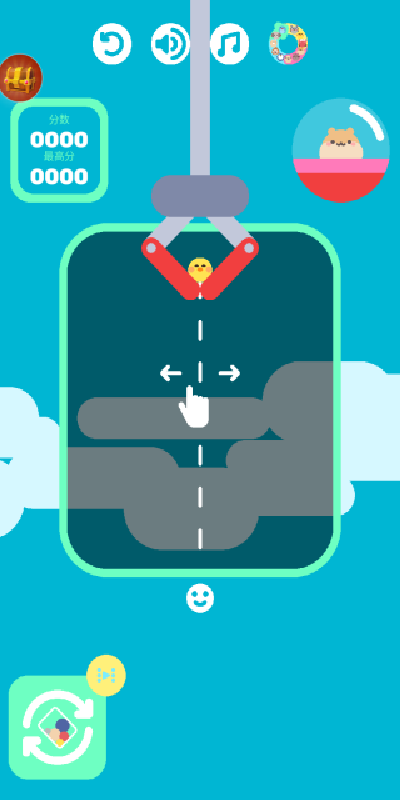Open the animal collection ring icon
Image resolution: width=400 pixels, height=800 pixels.
coord(288,43)
